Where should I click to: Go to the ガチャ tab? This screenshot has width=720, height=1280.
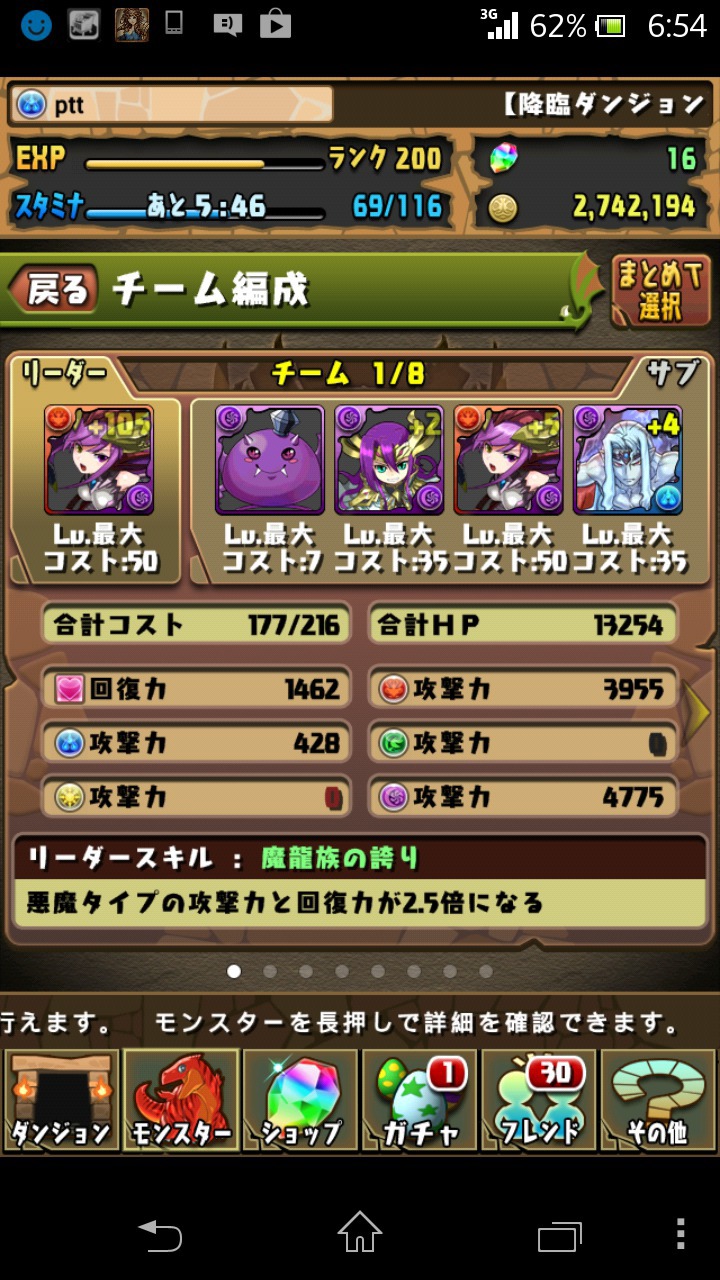pyautogui.click(x=420, y=1100)
